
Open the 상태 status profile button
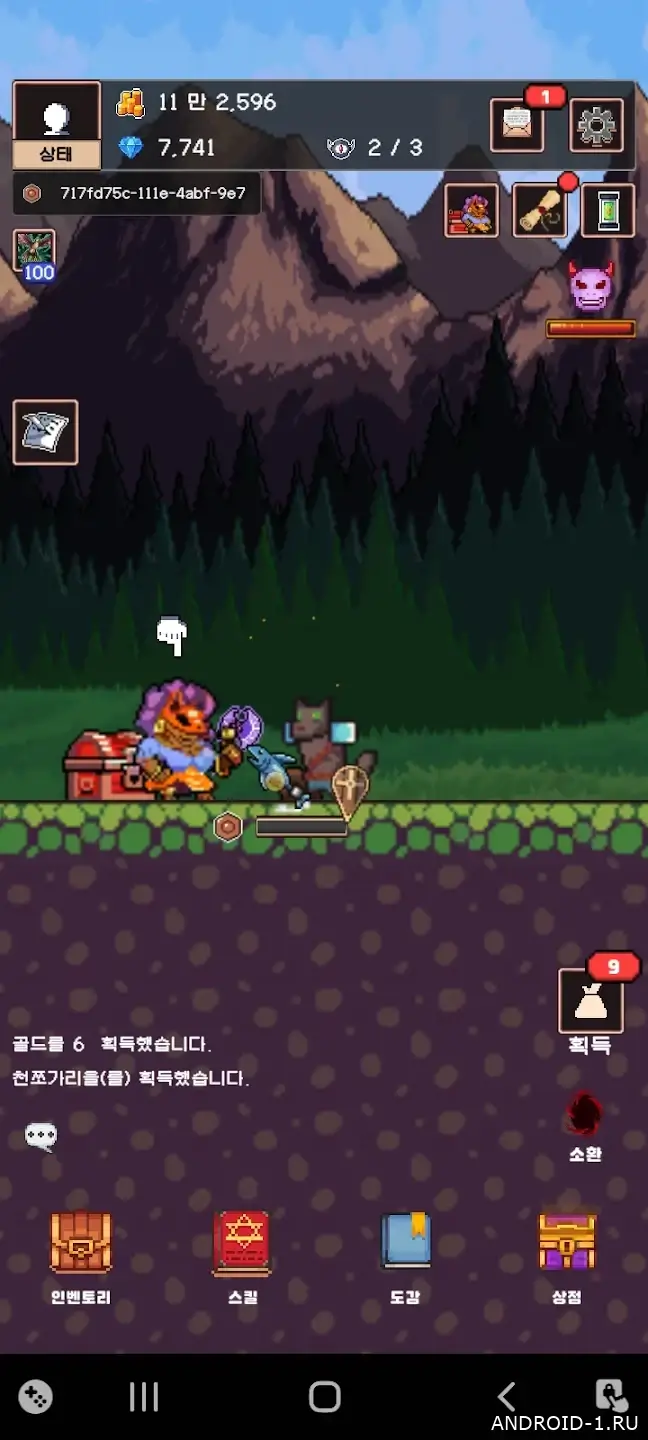(x=56, y=125)
